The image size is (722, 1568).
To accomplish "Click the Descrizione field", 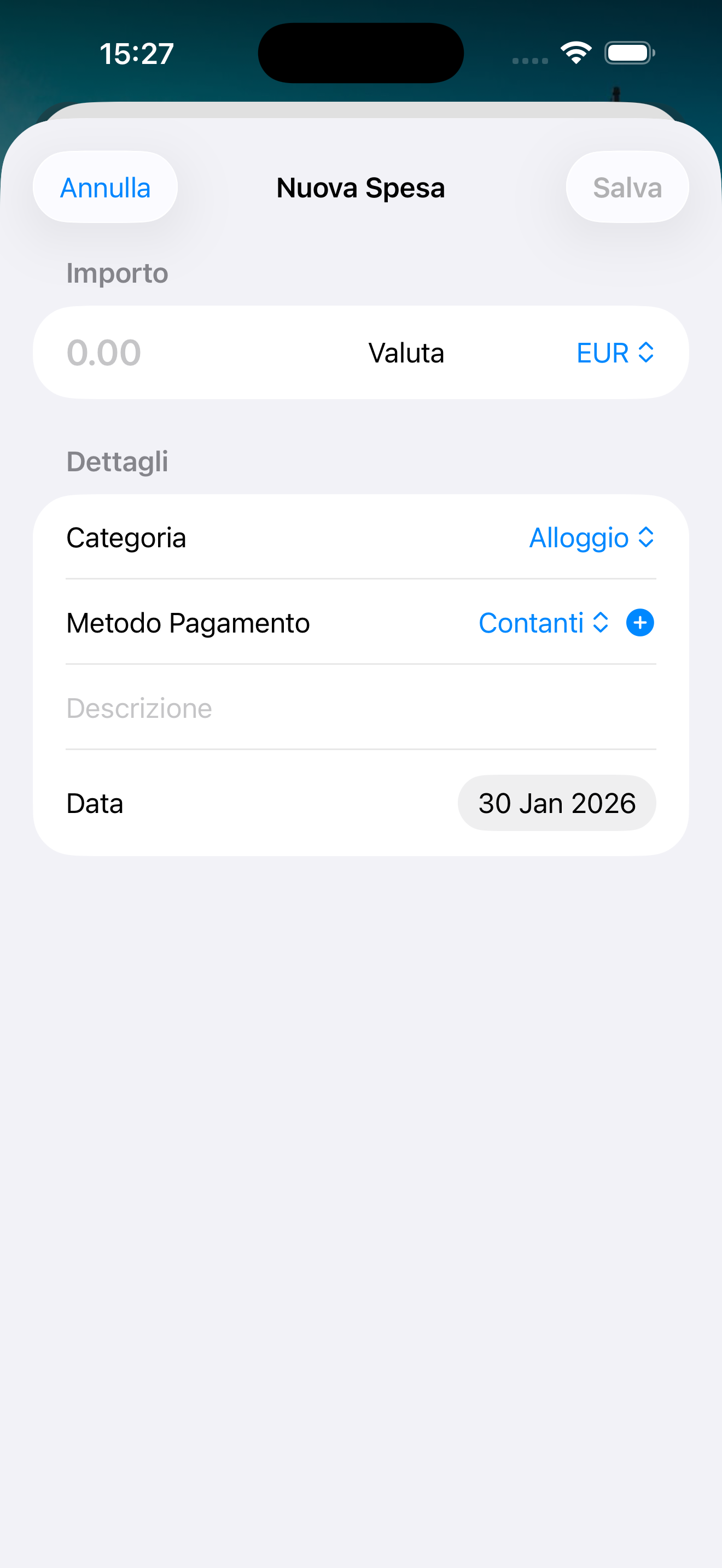I will [139, 707].
